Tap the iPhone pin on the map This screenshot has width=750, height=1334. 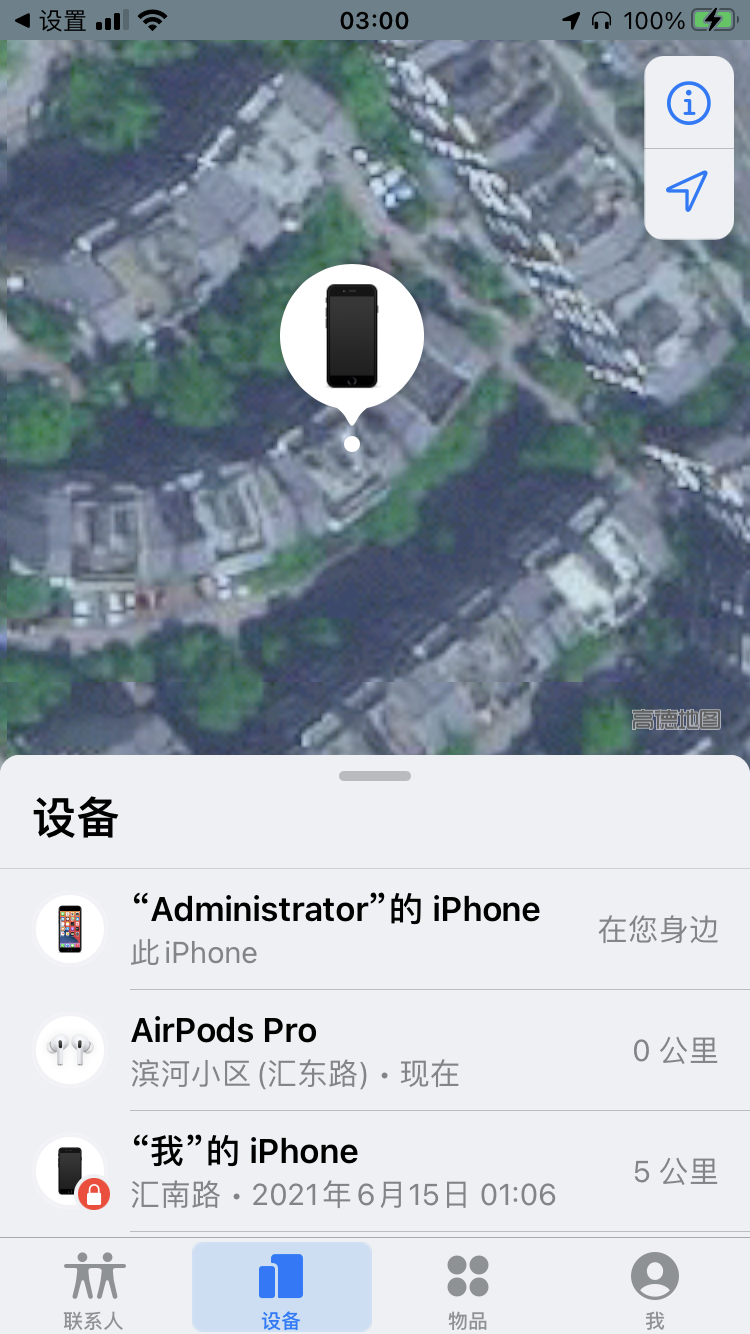[x=352, y=337]
